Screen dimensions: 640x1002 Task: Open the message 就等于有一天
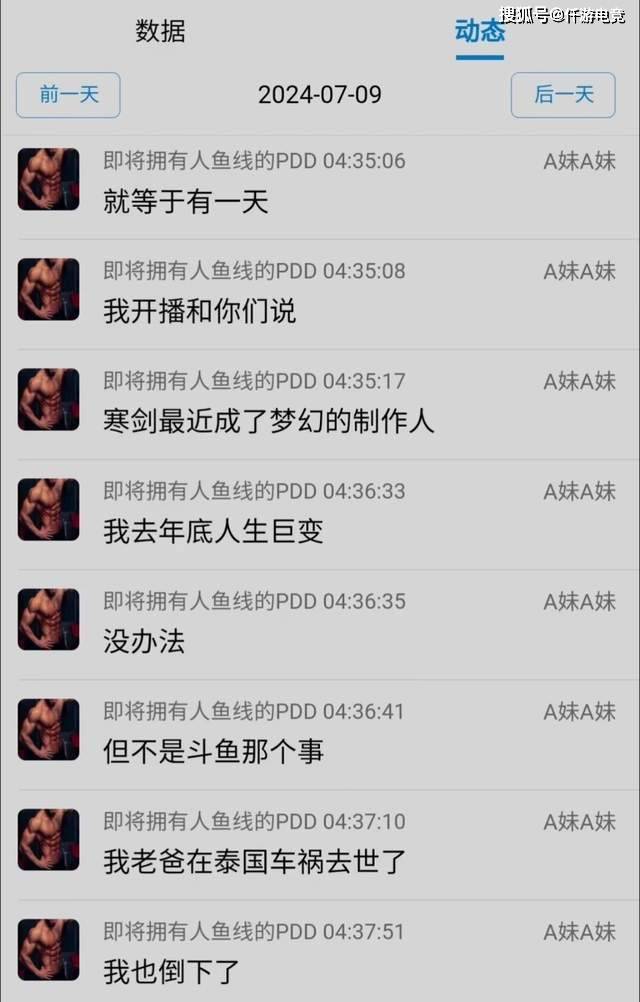click(186, 202)
